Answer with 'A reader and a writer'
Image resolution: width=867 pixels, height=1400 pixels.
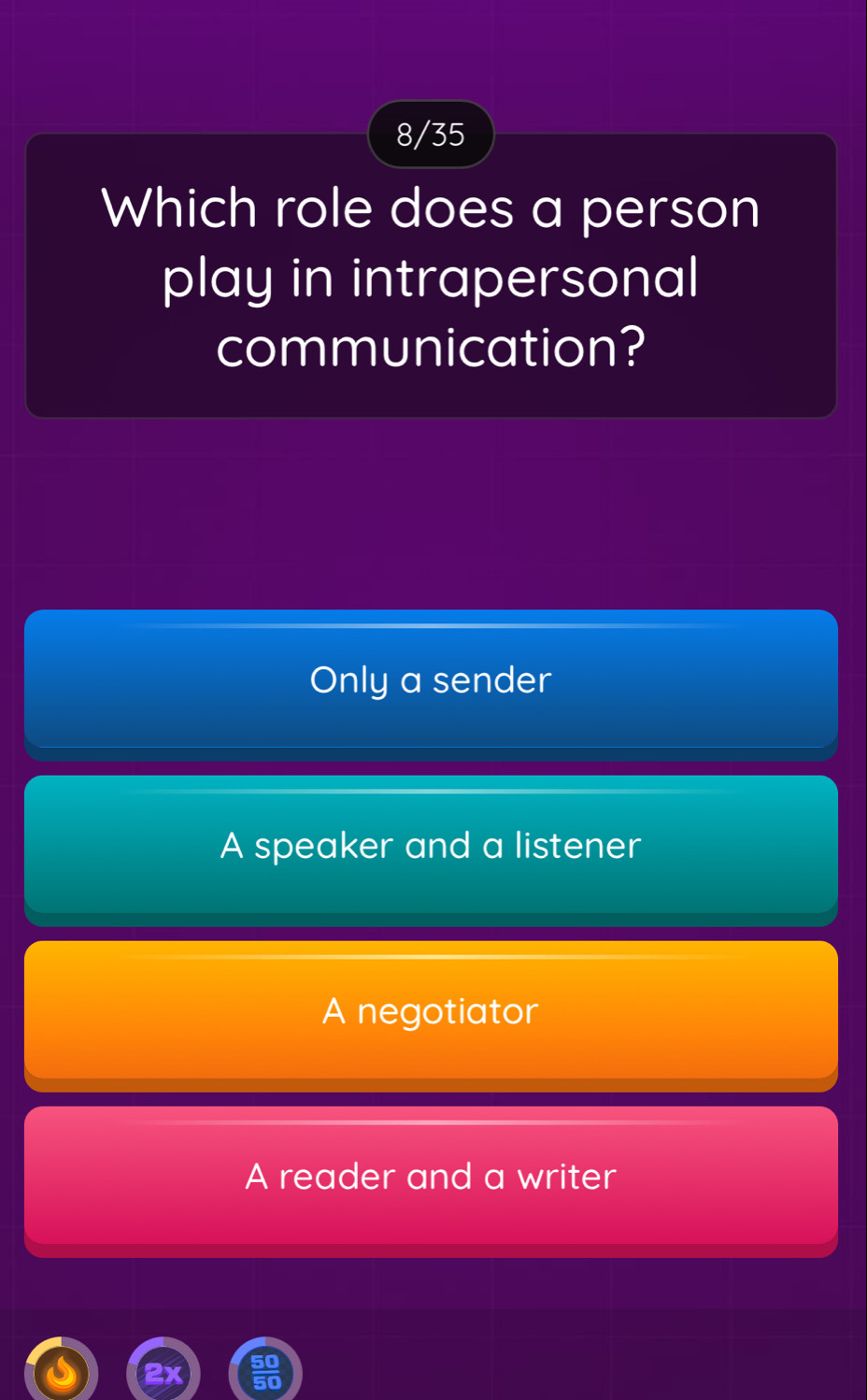(x=431, y=1177)
